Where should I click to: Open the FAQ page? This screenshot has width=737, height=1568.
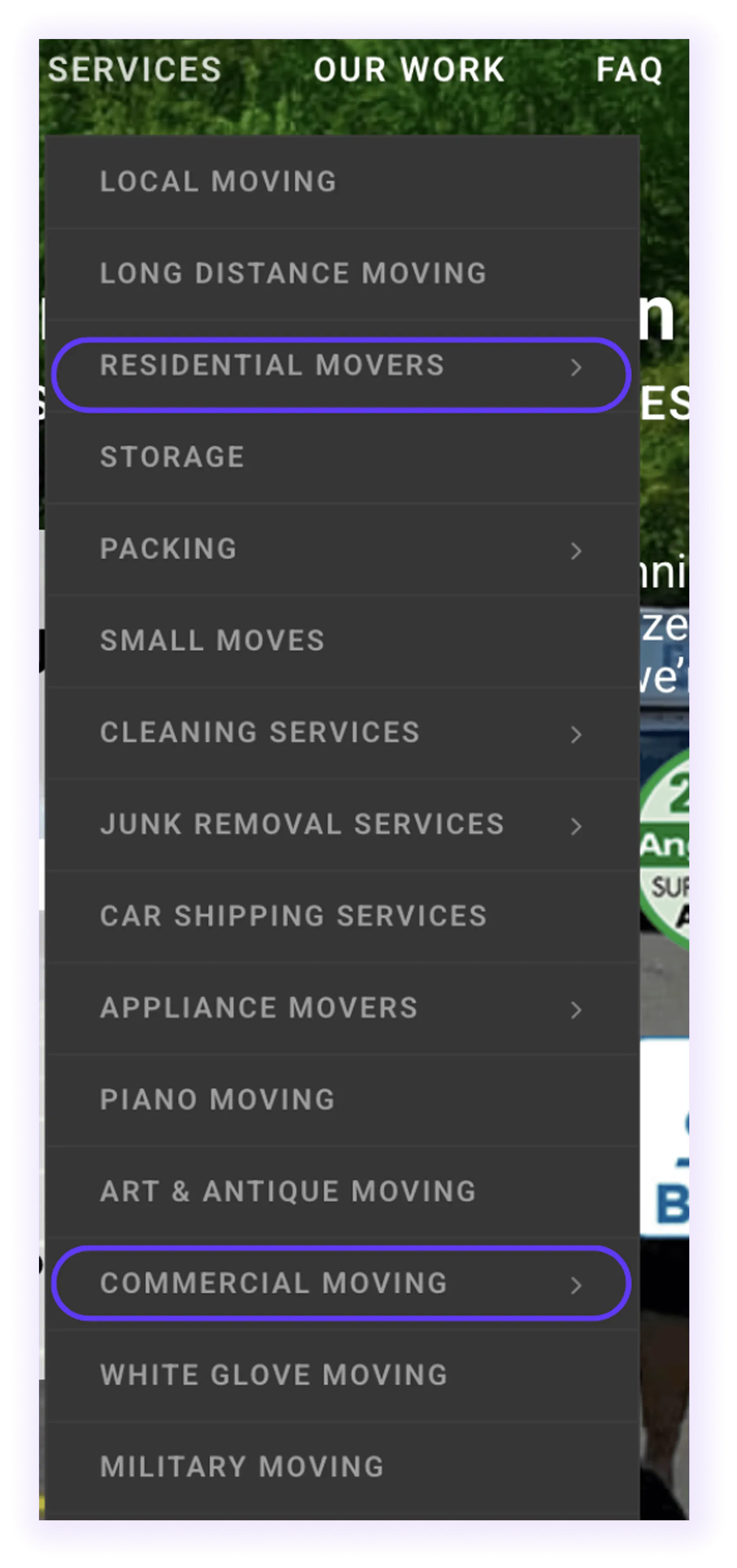(629, 69)
